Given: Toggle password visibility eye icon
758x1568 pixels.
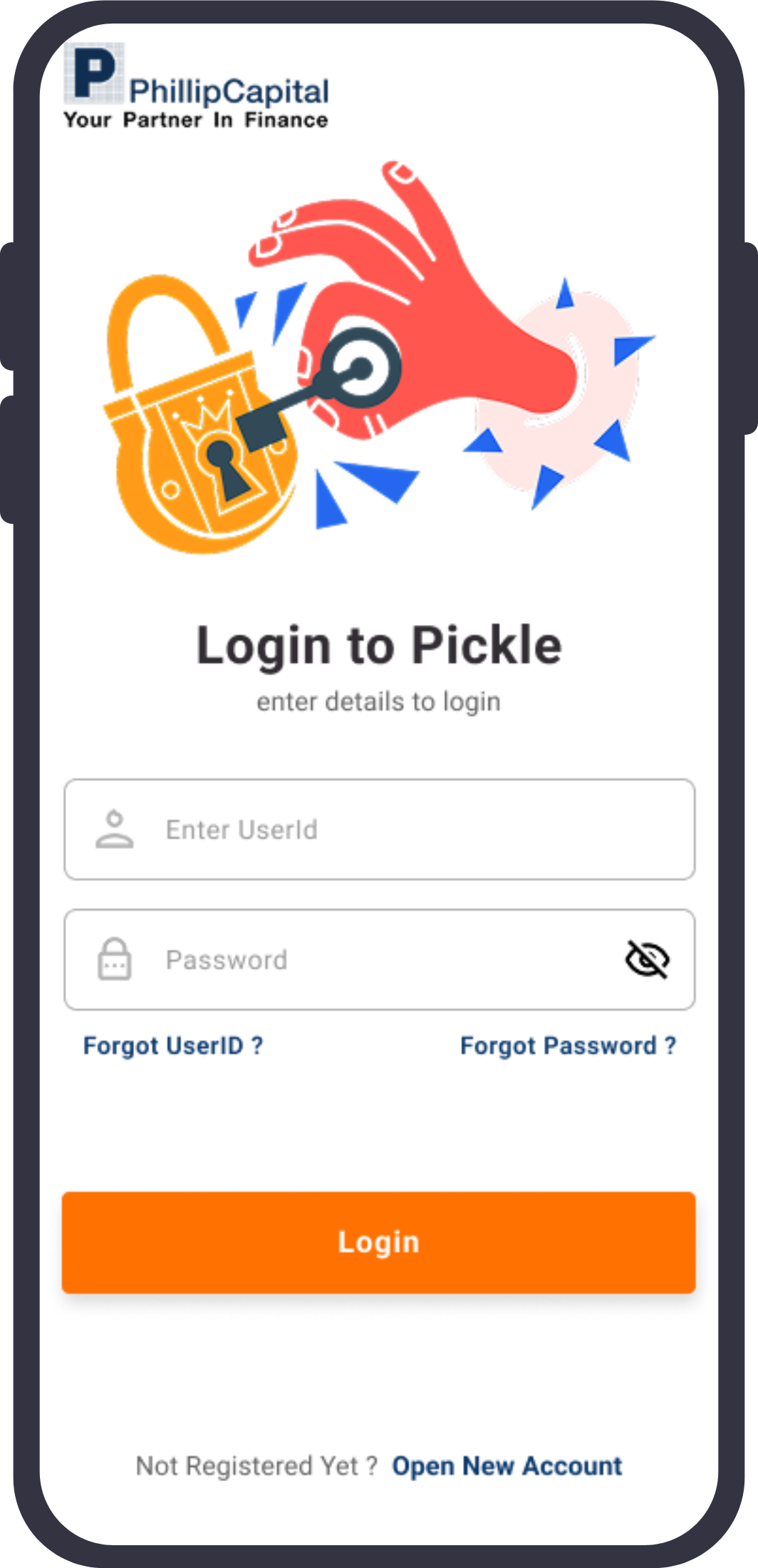Looking at the screenshot, I should click(647, 959).
